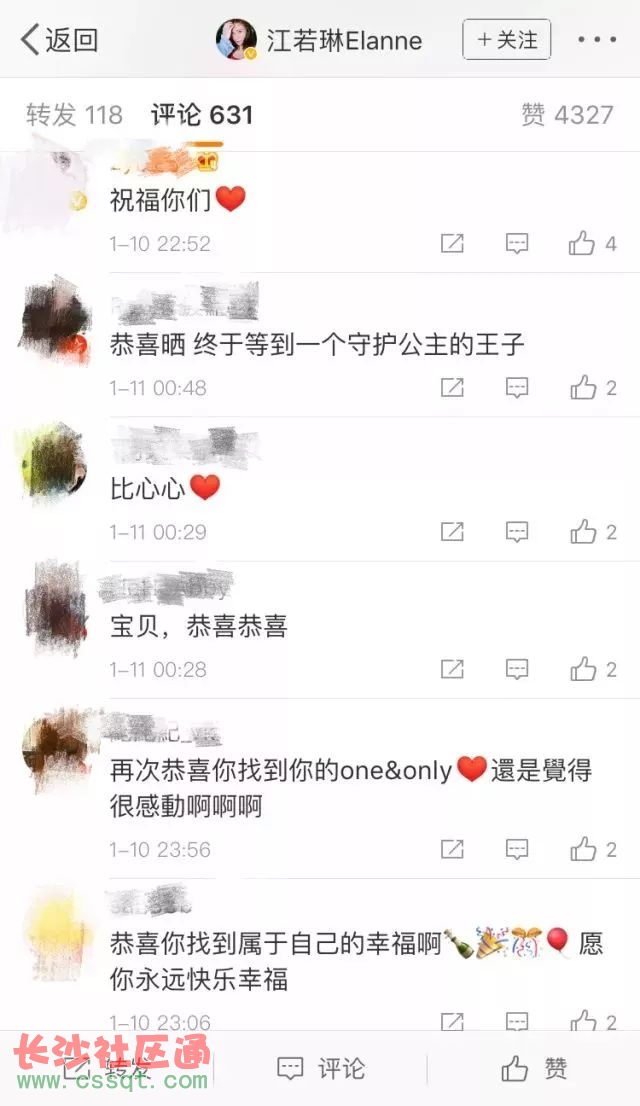The width and height of the screenshot is (640, 1106).
Task: Switch to the 赞 4327 tab
Action: 567,115
